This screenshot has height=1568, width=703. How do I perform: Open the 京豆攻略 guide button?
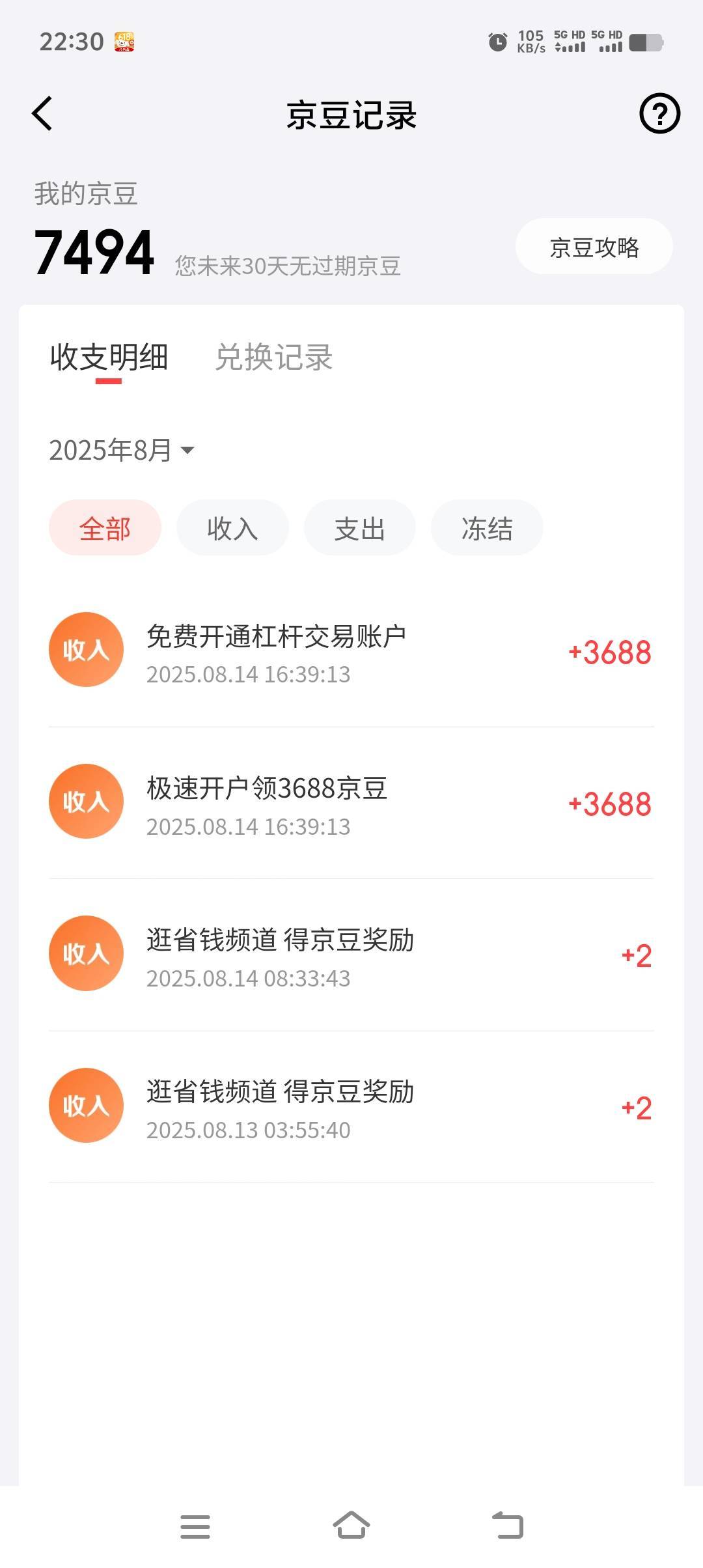click(594, 247)
